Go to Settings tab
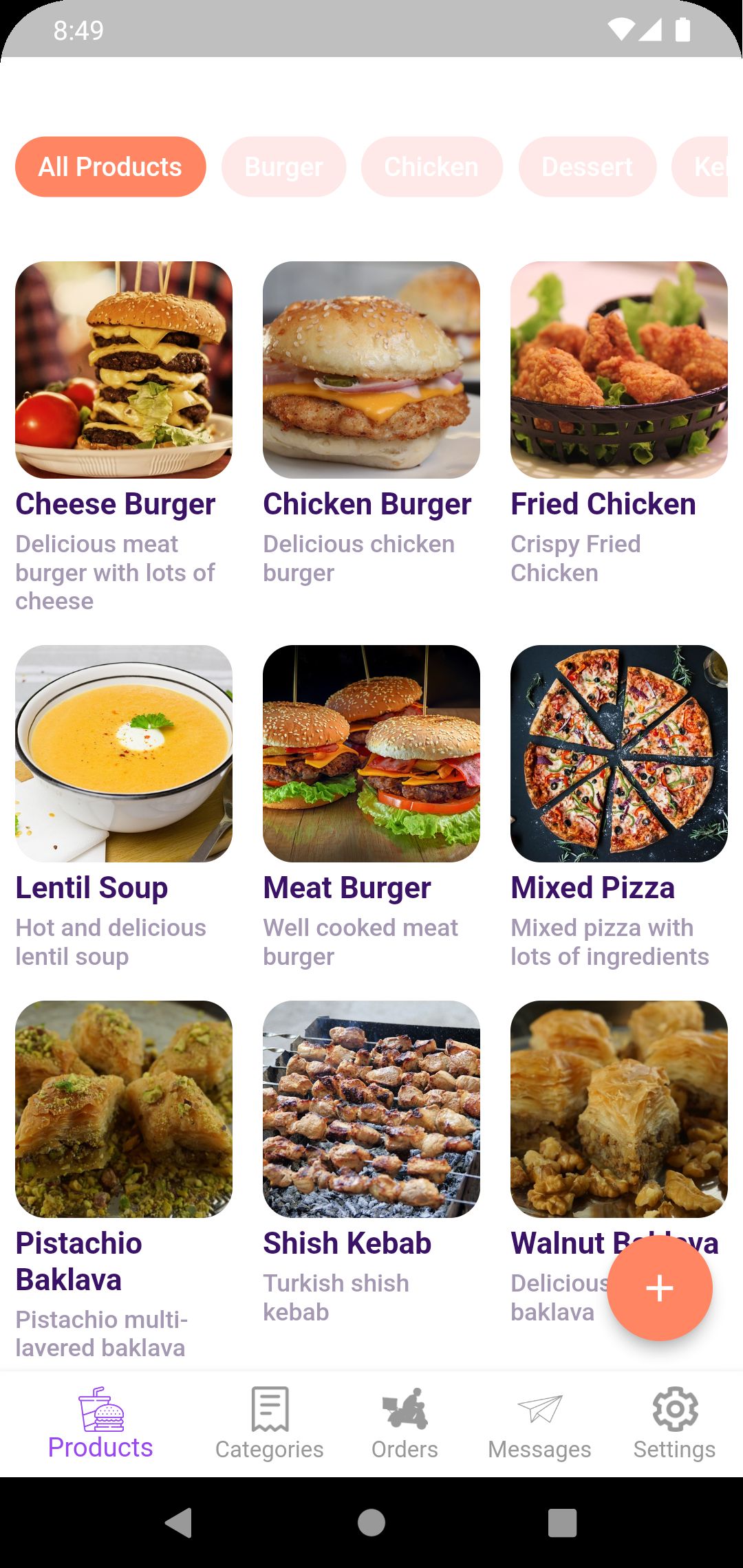 (x=674, y=1424)
